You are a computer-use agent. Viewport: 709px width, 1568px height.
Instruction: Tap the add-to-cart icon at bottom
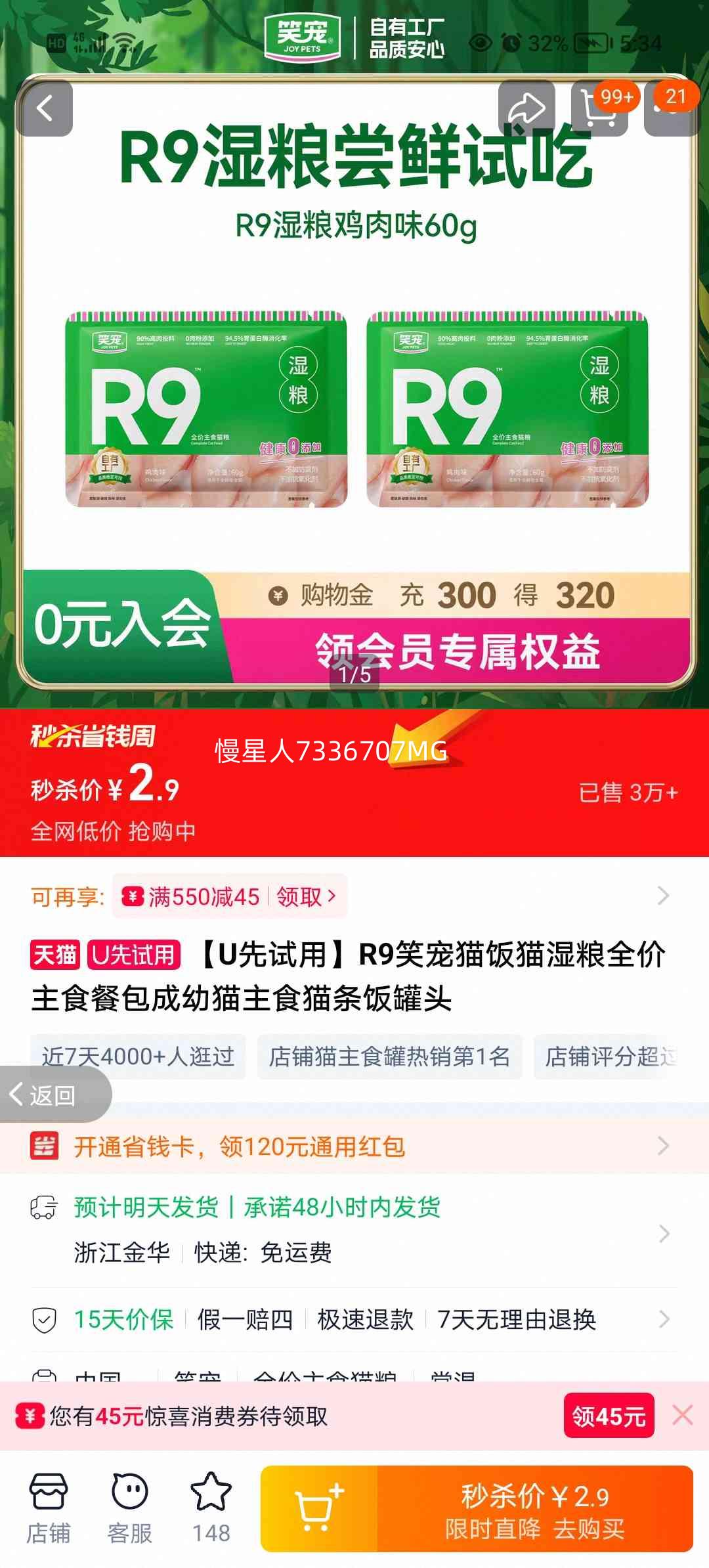coord(320,1507)
